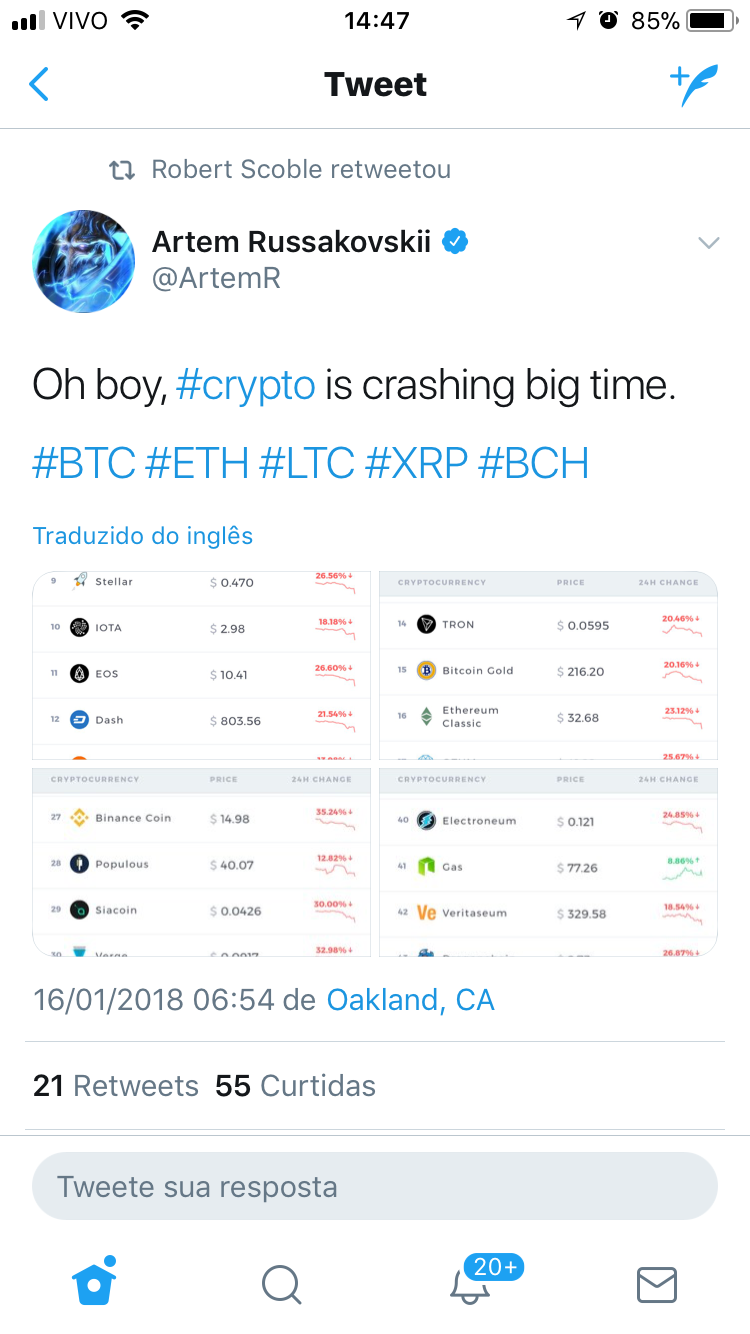Screen dimensions: 750x1334
Task: View the Stellar and IOTA image
Action: tap(202, 665)
